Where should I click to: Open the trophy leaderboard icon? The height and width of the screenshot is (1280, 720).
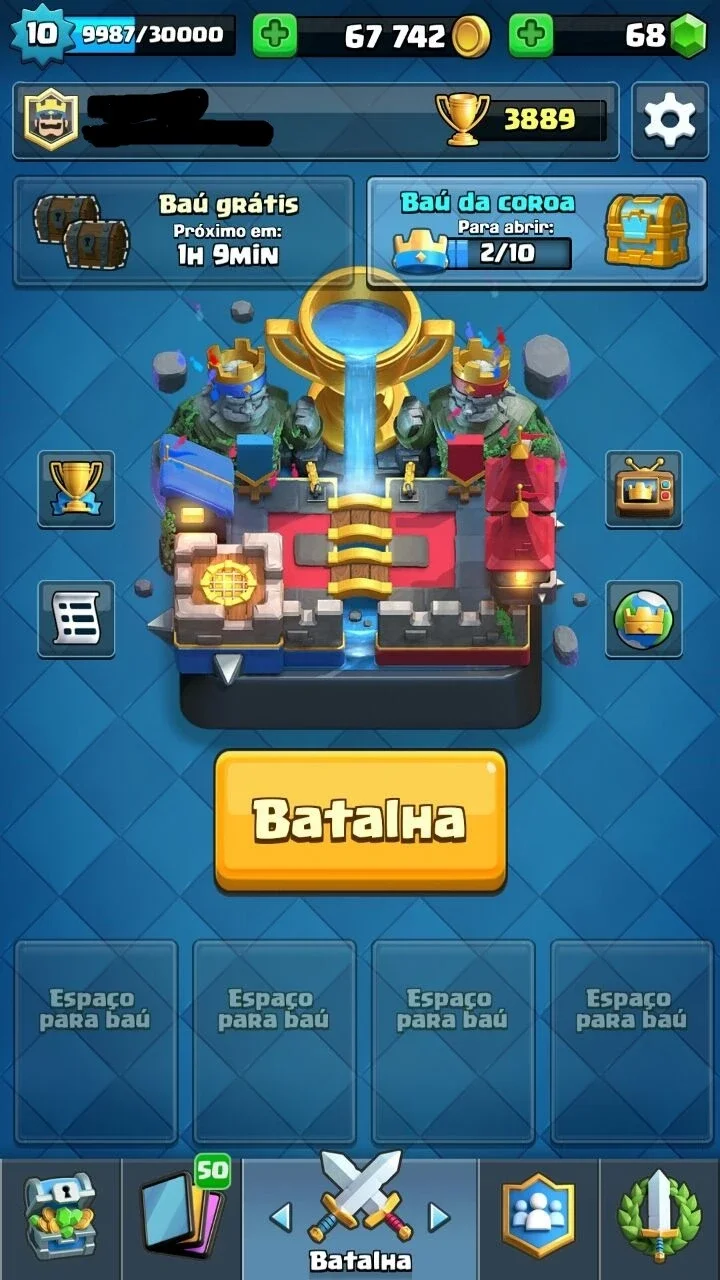[x=76, y=489]
